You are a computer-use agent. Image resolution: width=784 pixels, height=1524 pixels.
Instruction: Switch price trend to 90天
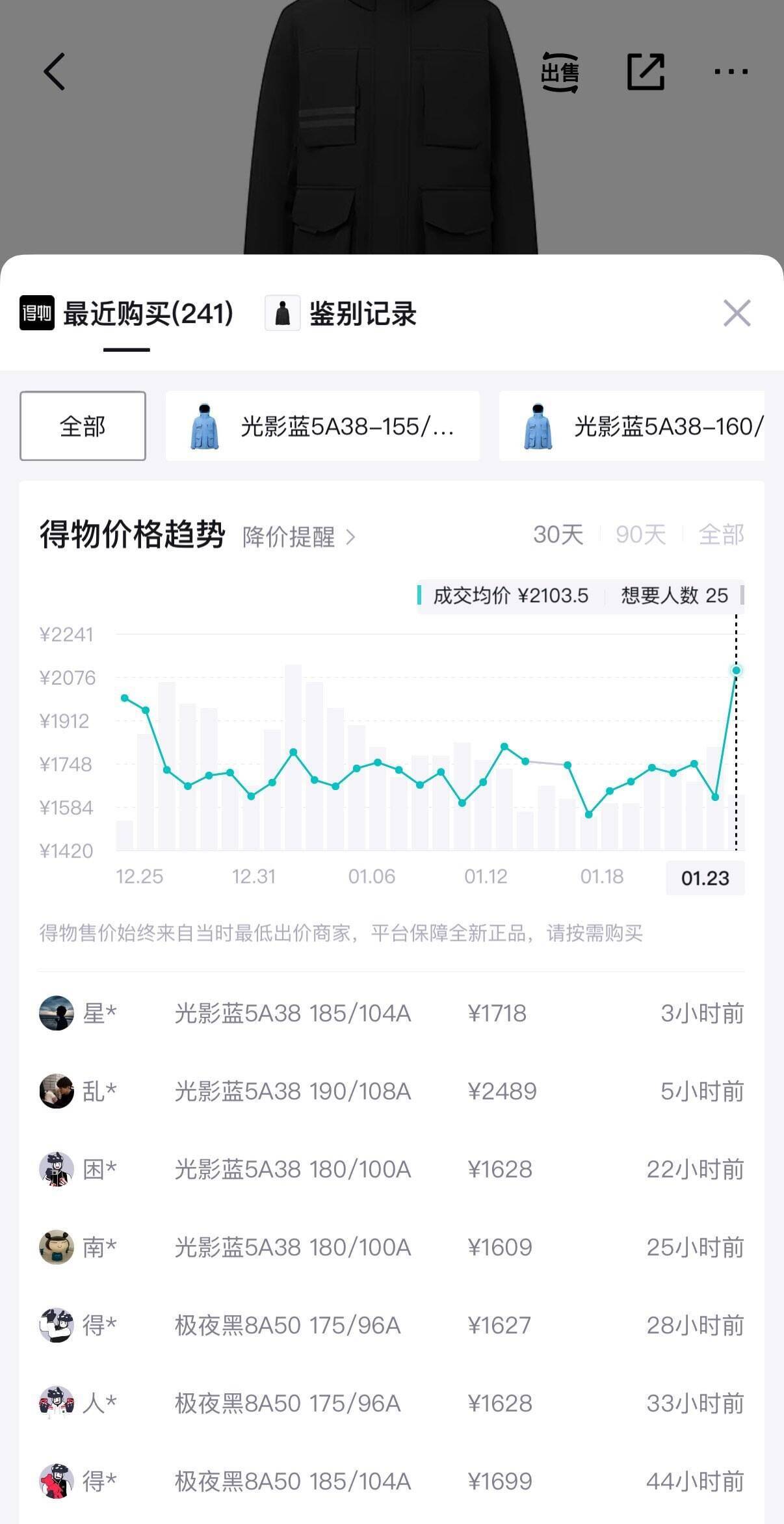tap(640, 535)
